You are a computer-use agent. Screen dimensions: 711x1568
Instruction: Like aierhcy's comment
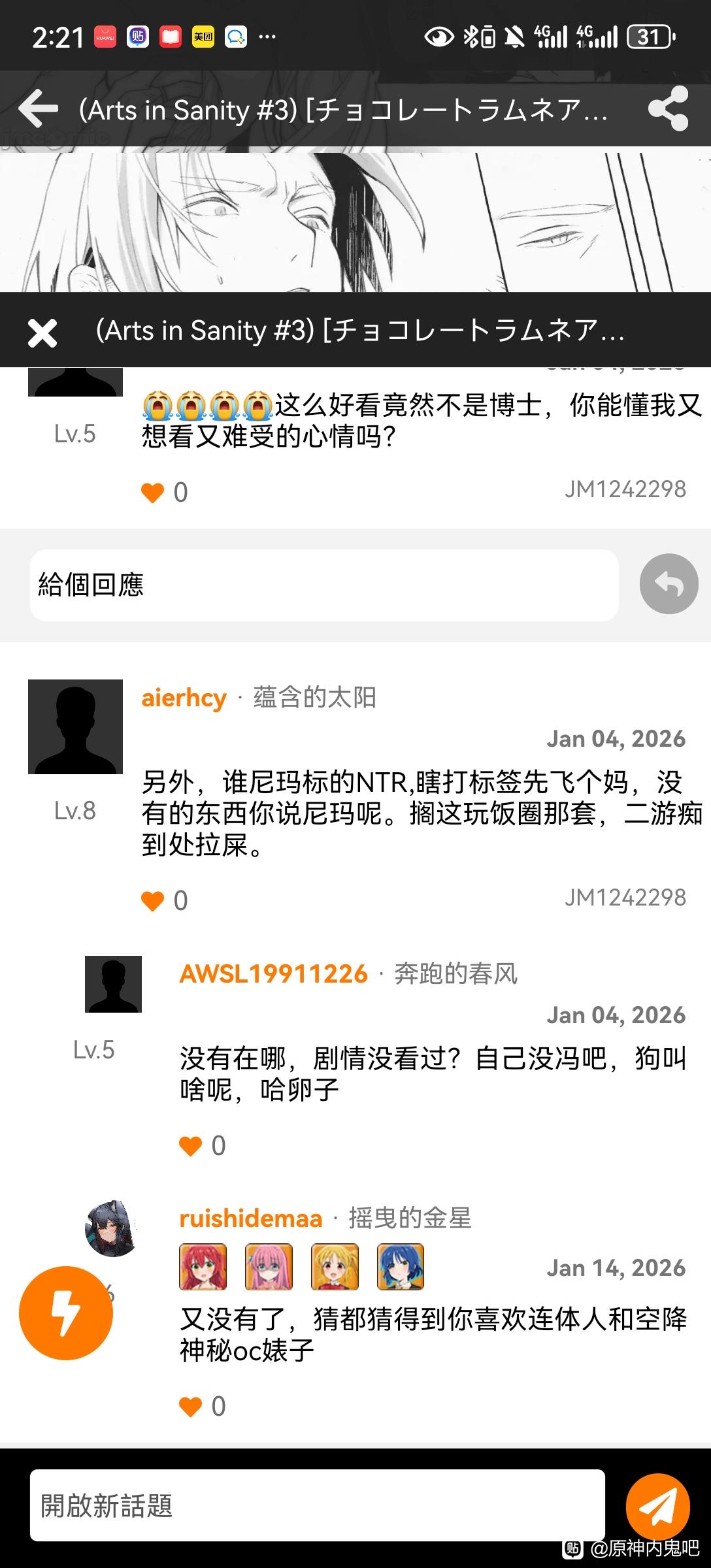[x=153, y=901]
